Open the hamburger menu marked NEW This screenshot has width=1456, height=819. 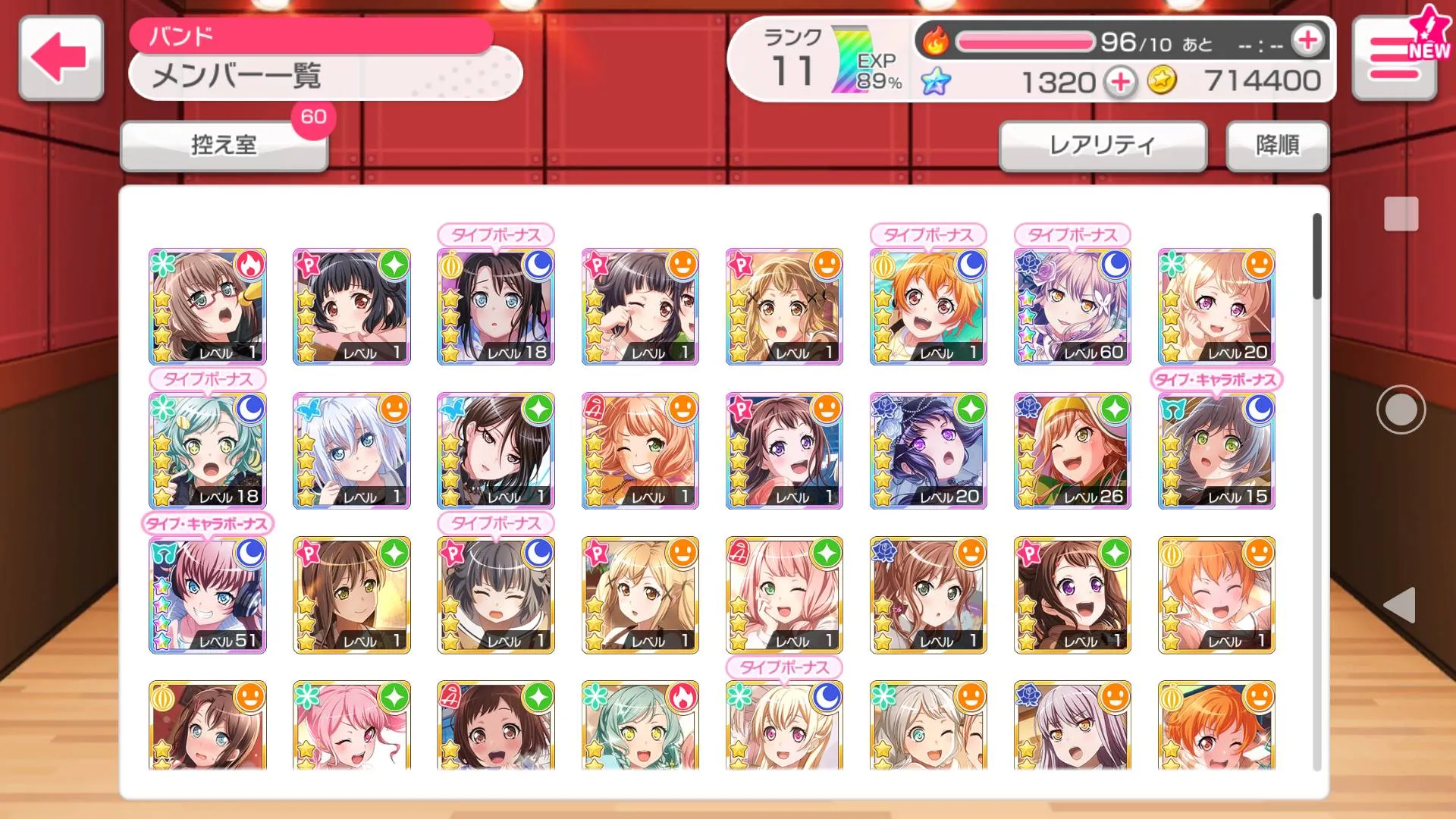(x=1394, y=59)
